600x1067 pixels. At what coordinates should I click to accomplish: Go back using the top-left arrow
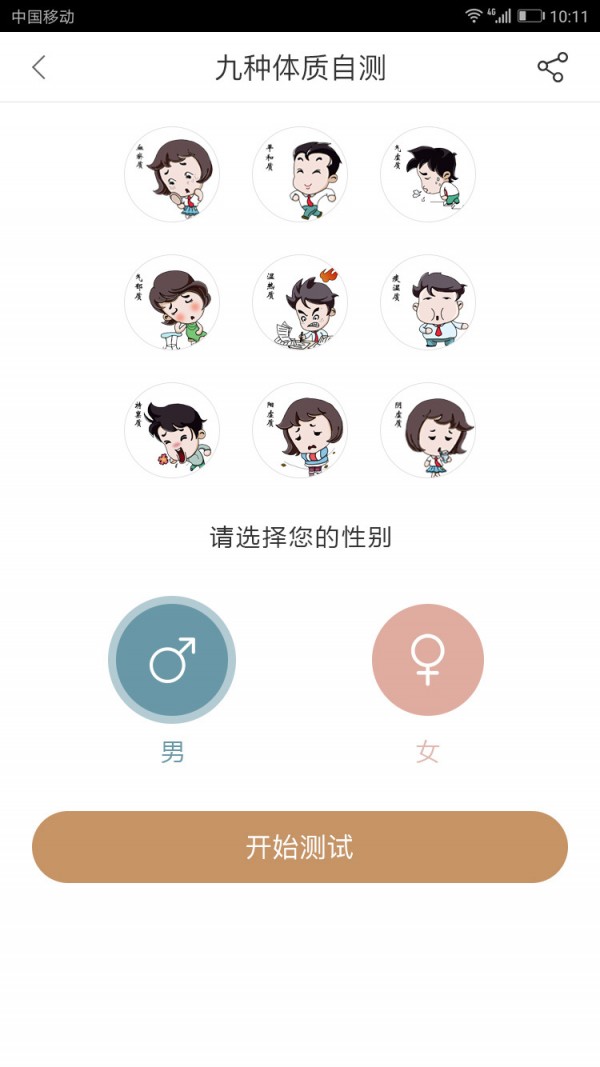coord(39,67)
